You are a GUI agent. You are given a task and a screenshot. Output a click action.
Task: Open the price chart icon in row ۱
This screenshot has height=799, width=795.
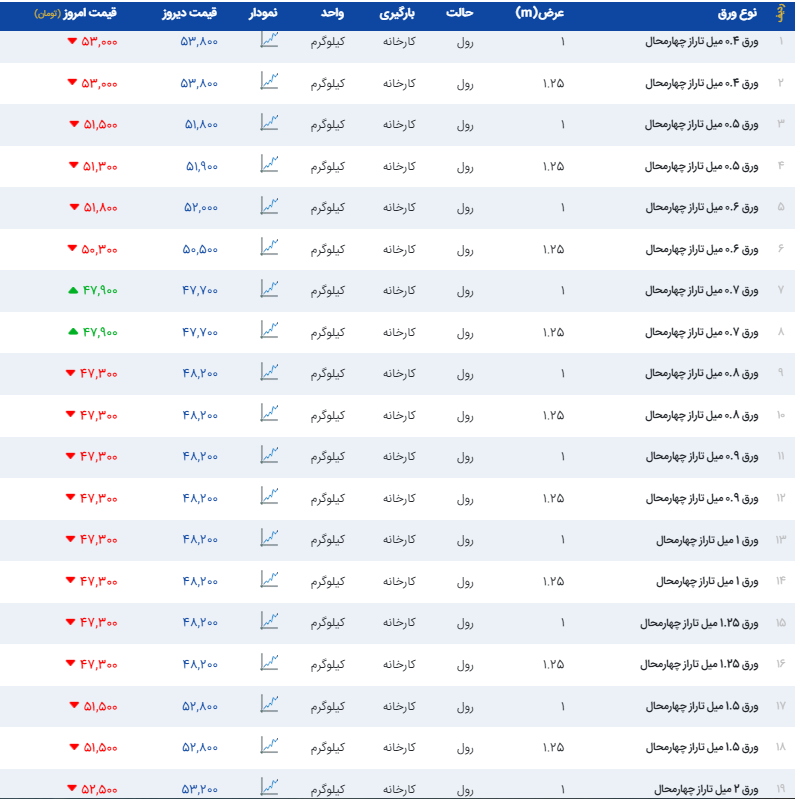click(269, 40)
